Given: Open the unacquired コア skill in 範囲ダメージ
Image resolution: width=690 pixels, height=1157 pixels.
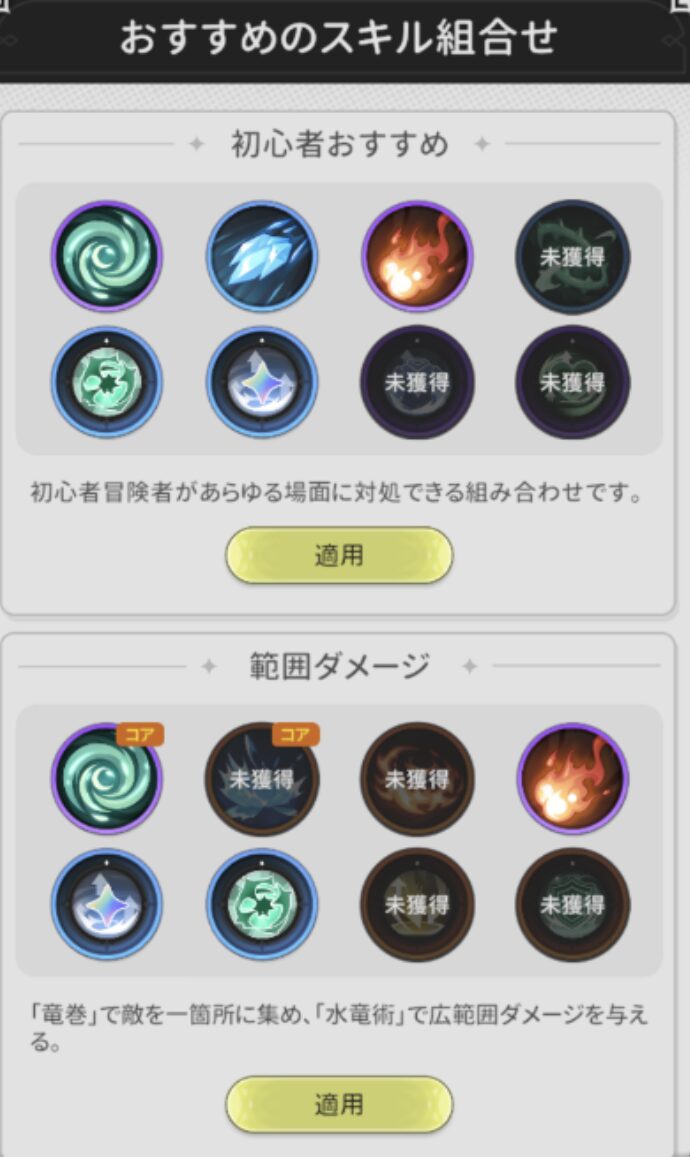Looking at the screenshot, I should point(262,779).
